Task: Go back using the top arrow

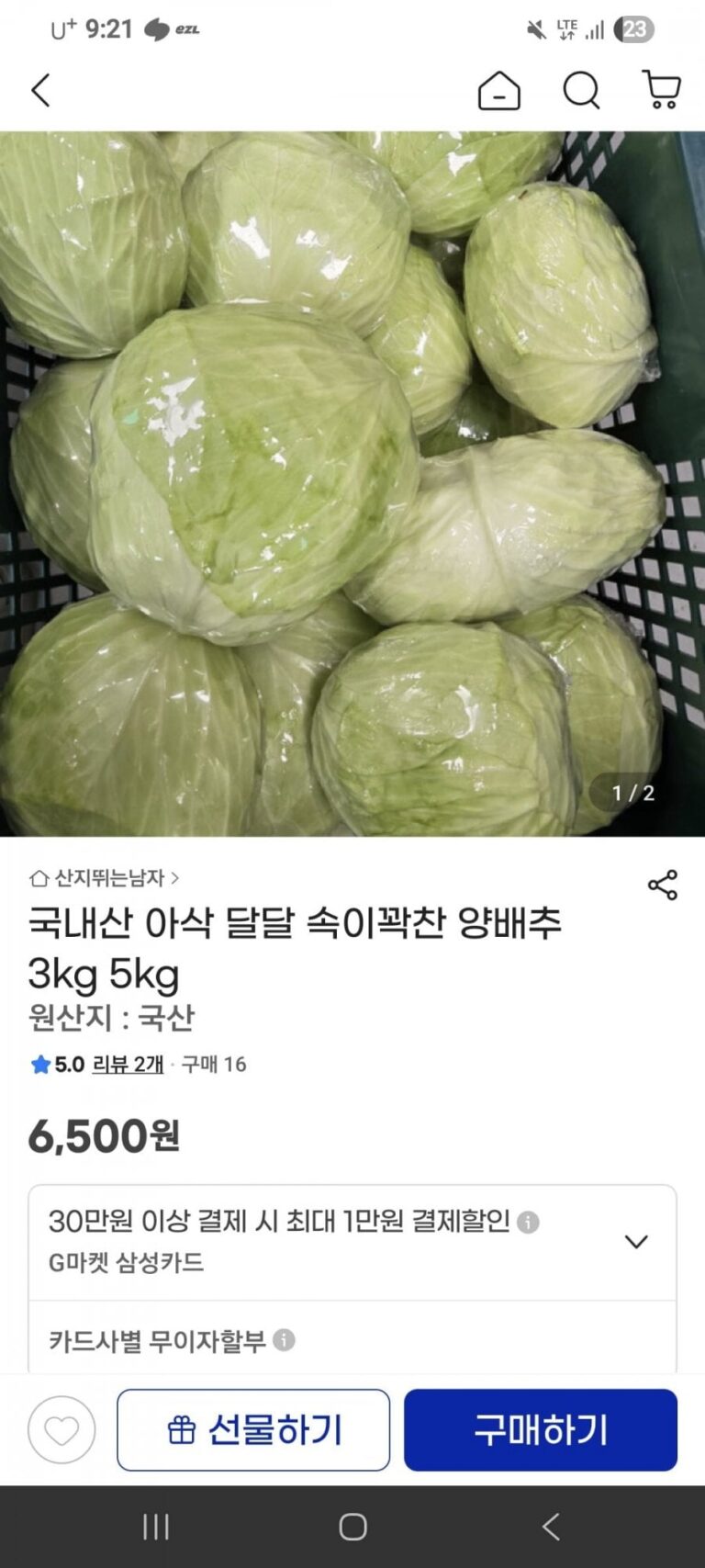Action: (41, 91)
